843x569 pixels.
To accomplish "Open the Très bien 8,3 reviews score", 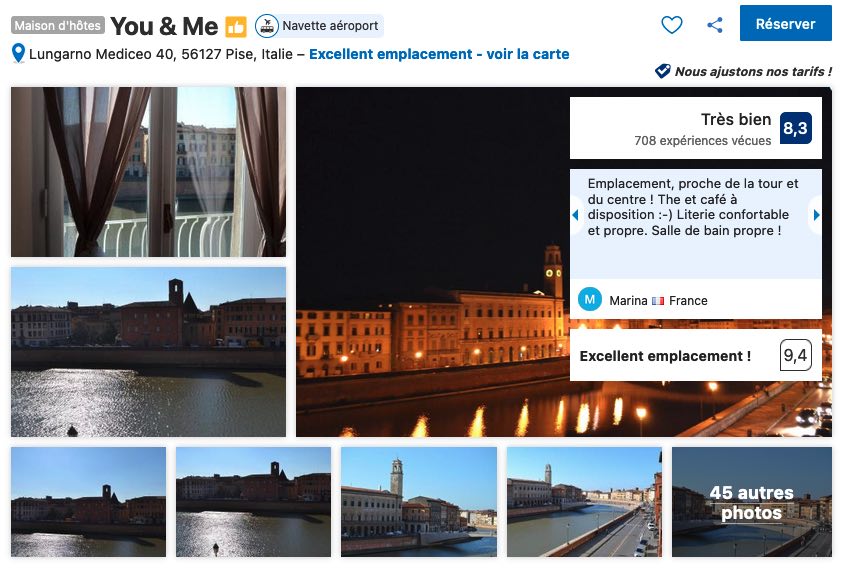I will coord(695,128).
